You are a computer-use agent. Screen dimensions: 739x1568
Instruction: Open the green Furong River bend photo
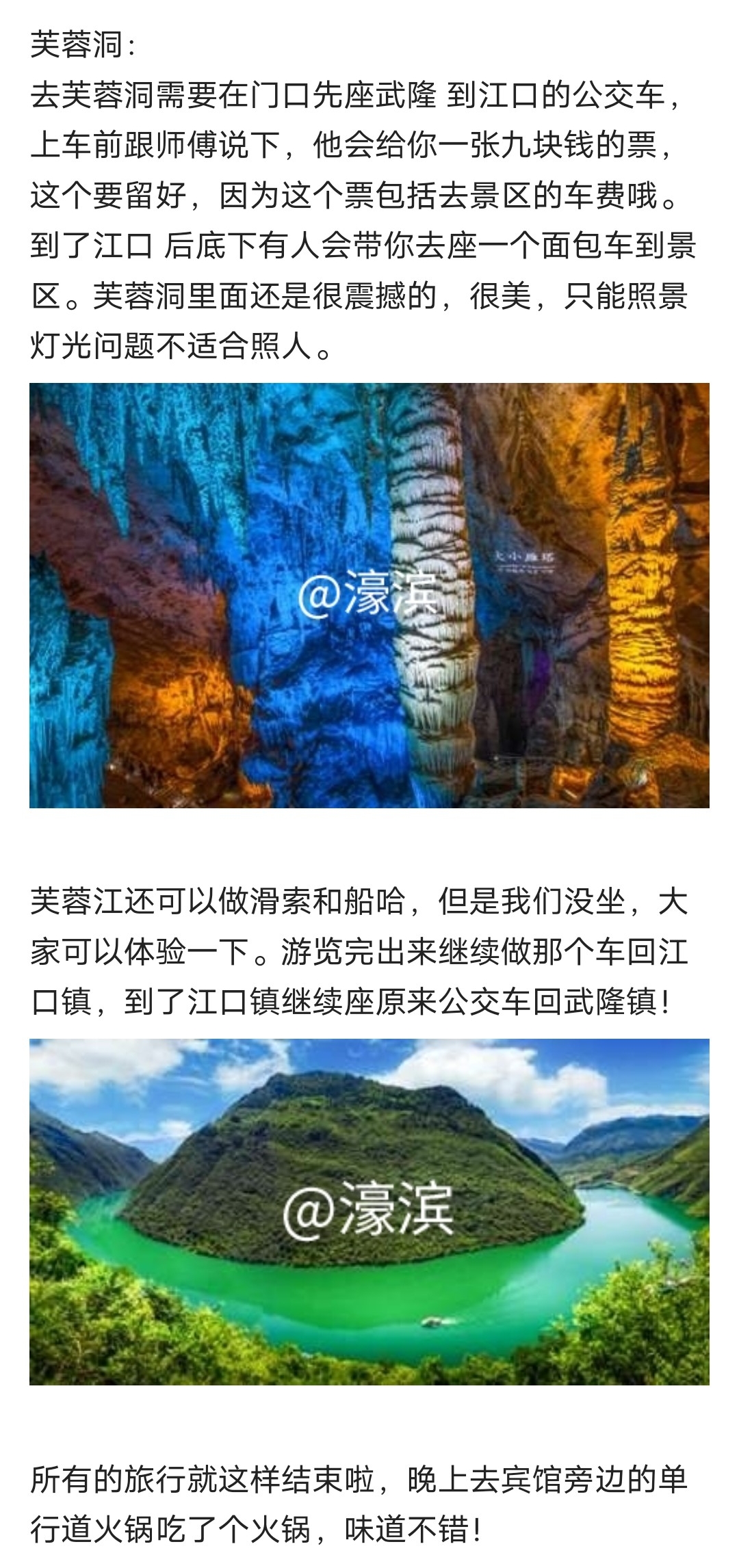coord(369,1211)
